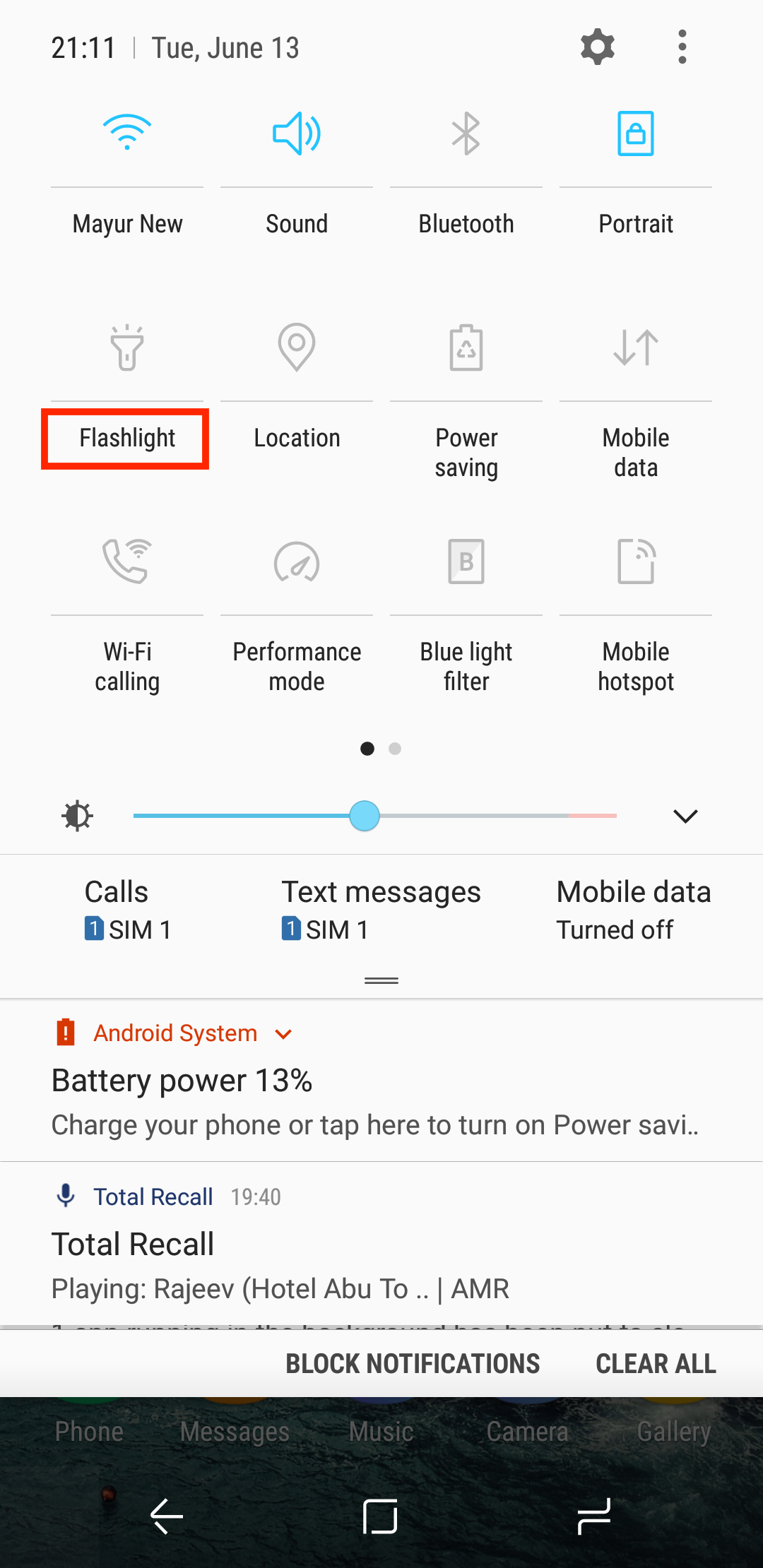763x1568 pixels.
Task: Toggle the Wi-Fi tile Mayur New
Action: pos(127,132)
